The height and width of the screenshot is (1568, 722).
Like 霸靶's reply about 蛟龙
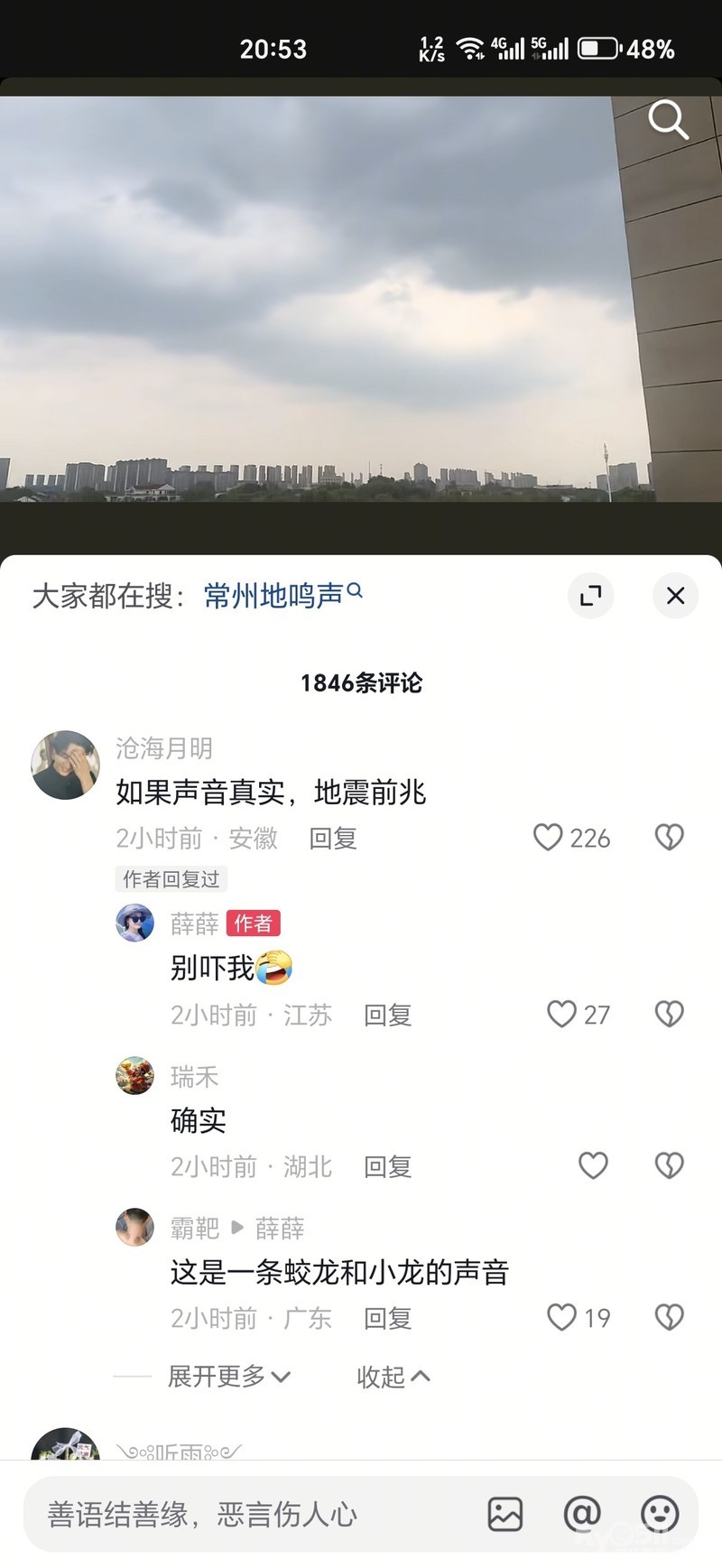[x=561, y=1318]
